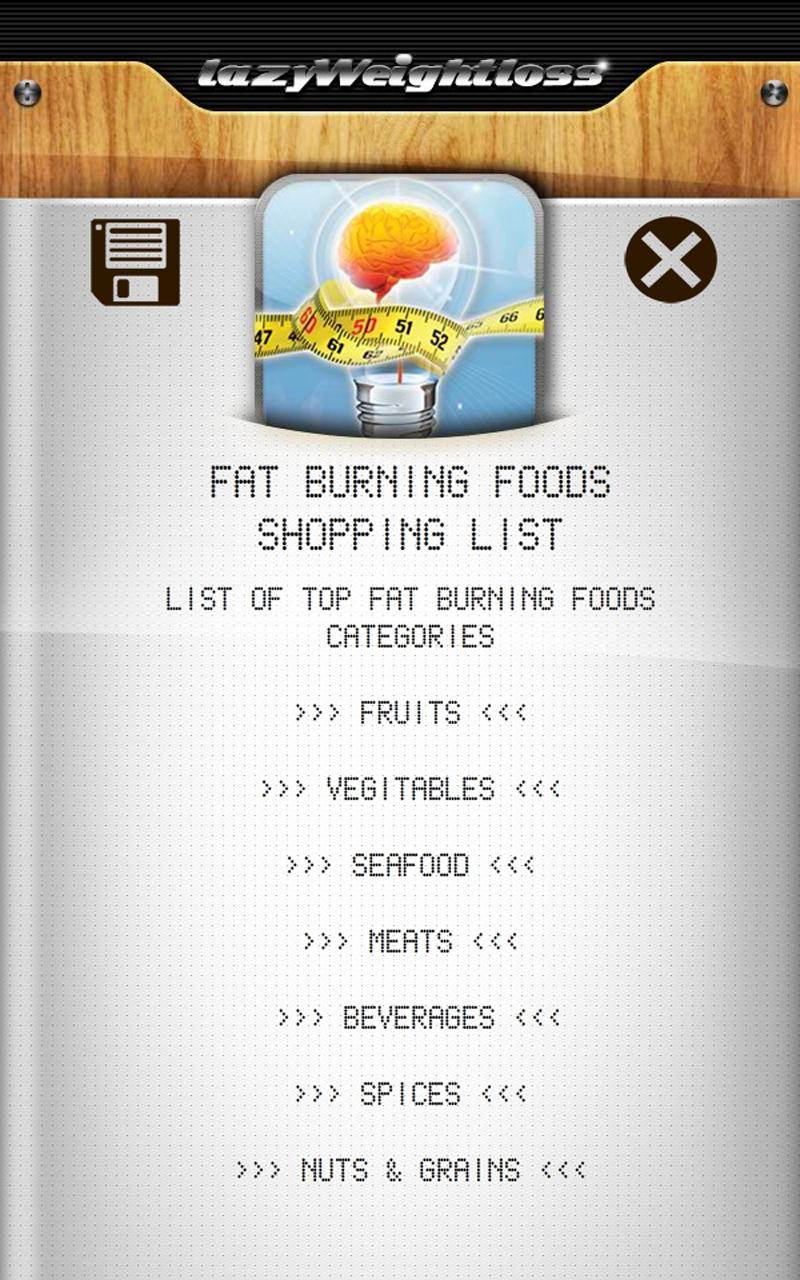Open the Fruits category
Viewport: 800px width, 1280px height.
tap(410, 713)
